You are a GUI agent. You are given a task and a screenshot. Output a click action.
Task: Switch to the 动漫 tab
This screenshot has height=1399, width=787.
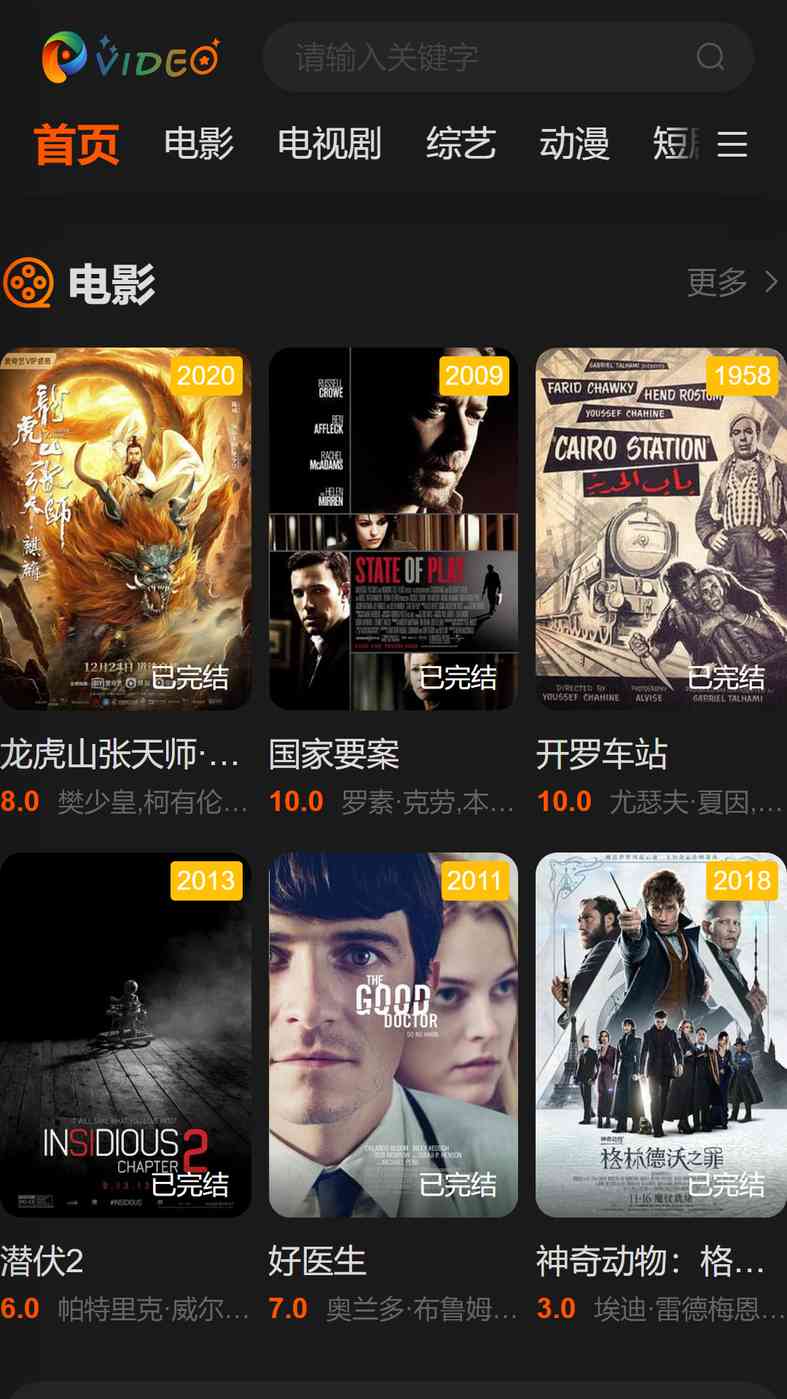[575, 144]
